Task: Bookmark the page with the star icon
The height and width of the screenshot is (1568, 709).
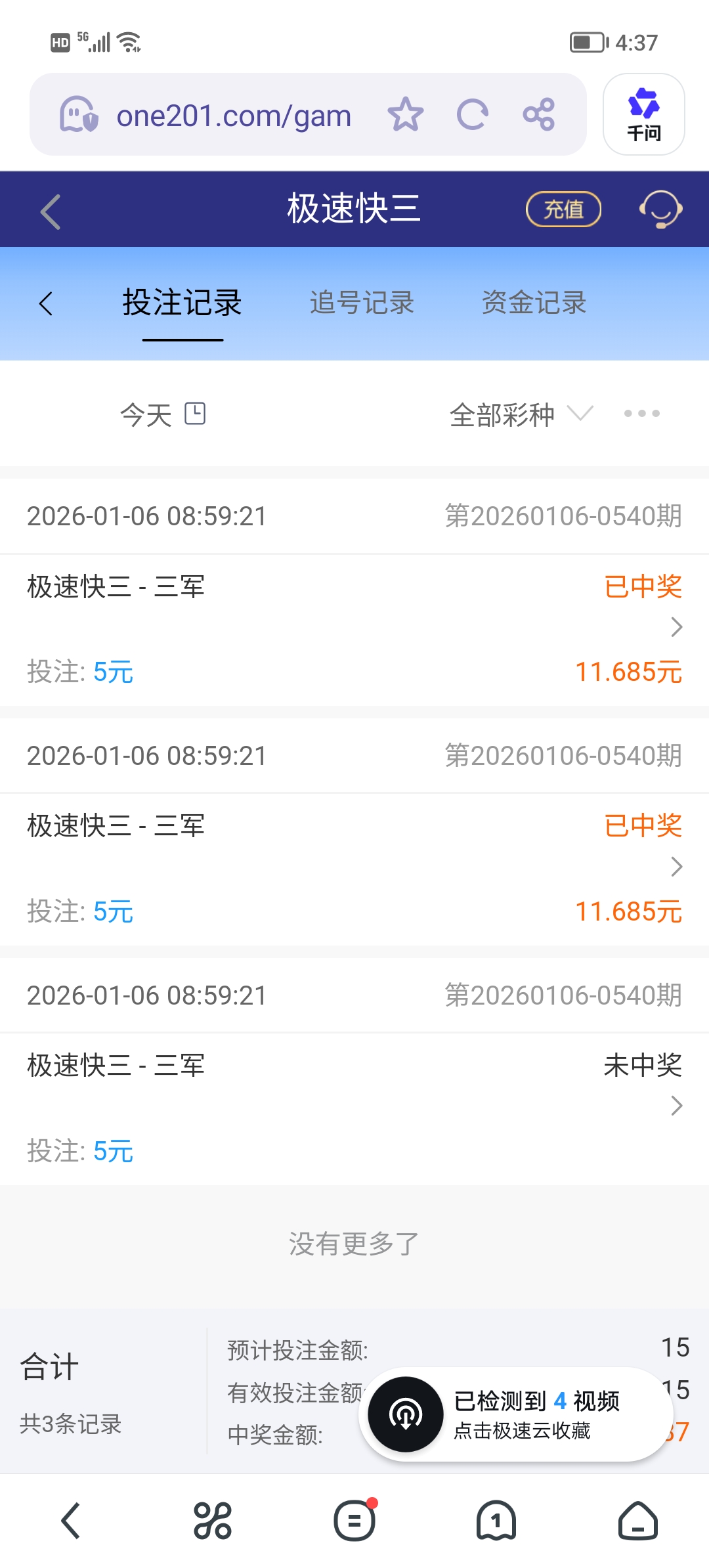Action: (406, 114)
